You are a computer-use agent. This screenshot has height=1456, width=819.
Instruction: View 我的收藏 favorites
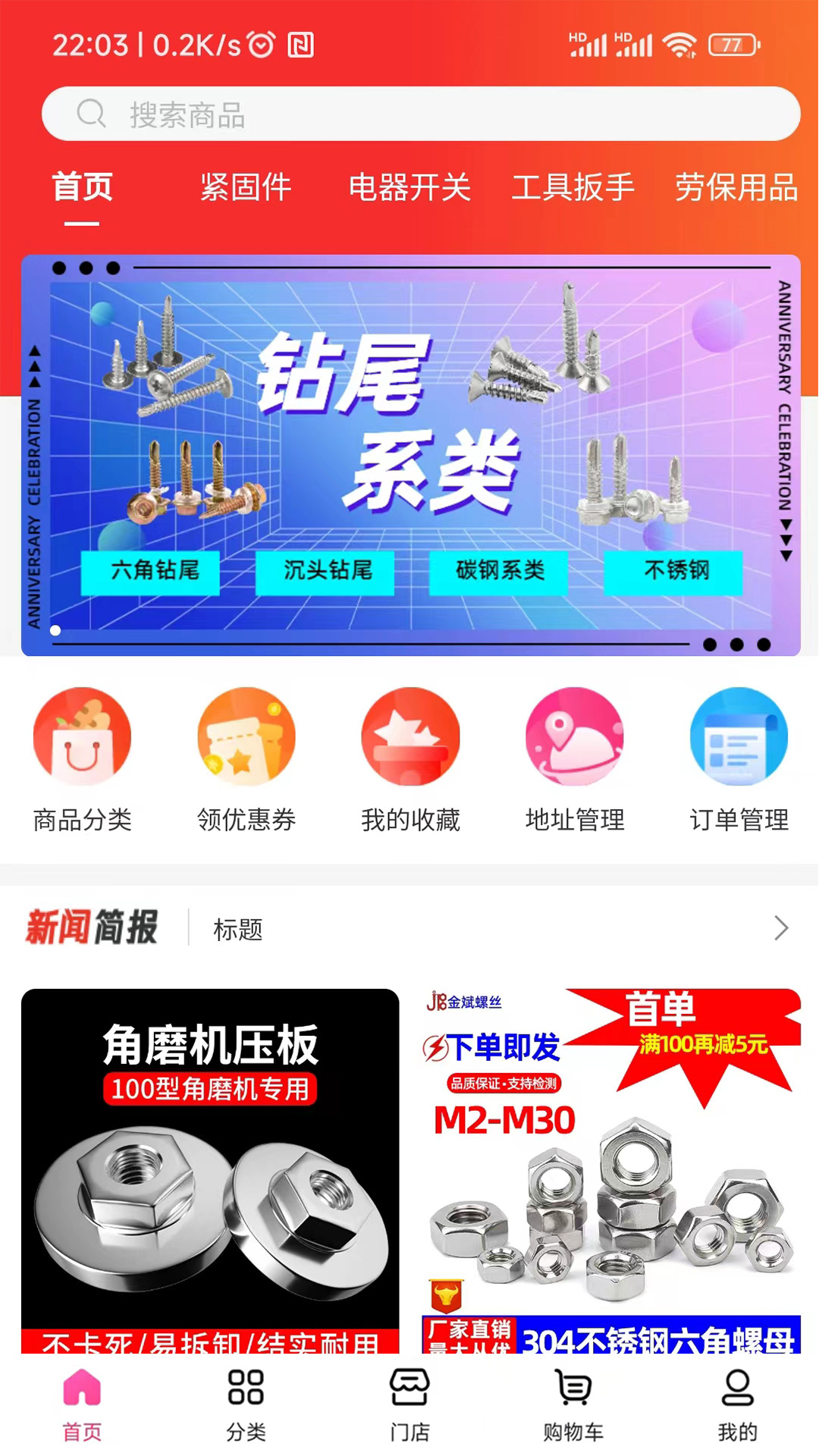click(410, 759)
